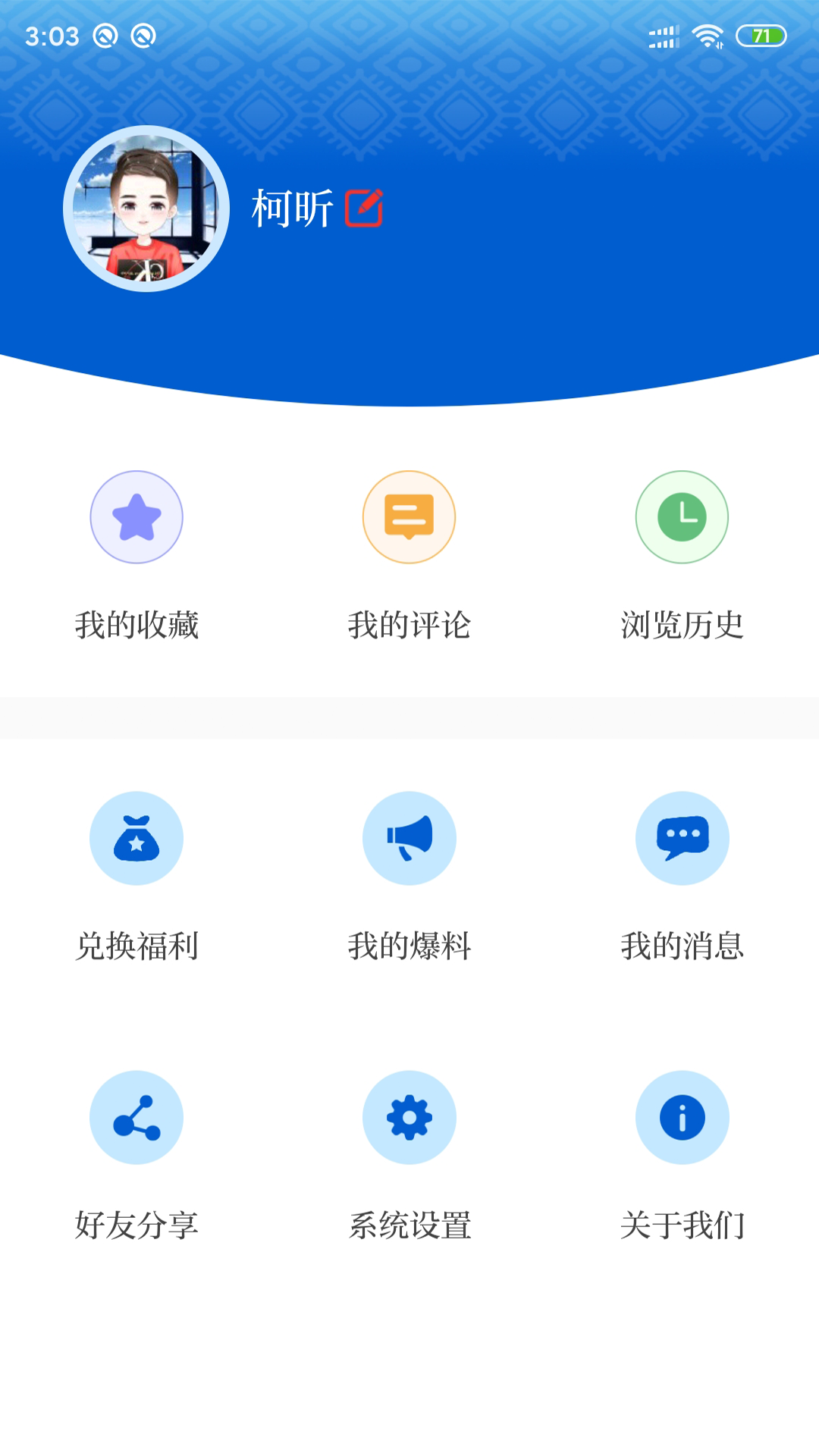
Task: Select the 浏览历史 label
Action: point(682,626)
